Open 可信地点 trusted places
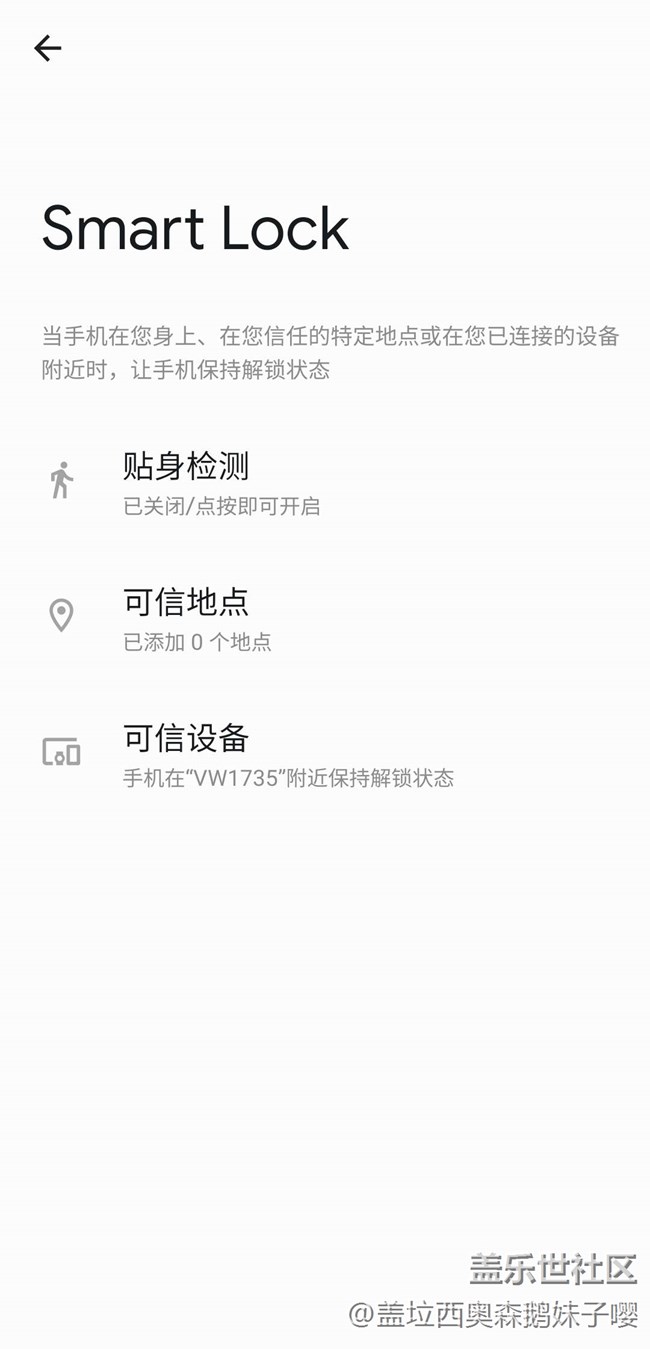Screen dimensions: 650x1349 [186, 618]
